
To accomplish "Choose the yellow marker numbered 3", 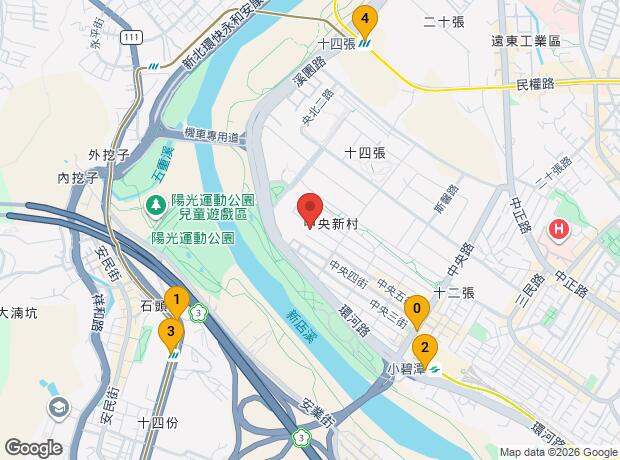I will [x=172, y=332].
